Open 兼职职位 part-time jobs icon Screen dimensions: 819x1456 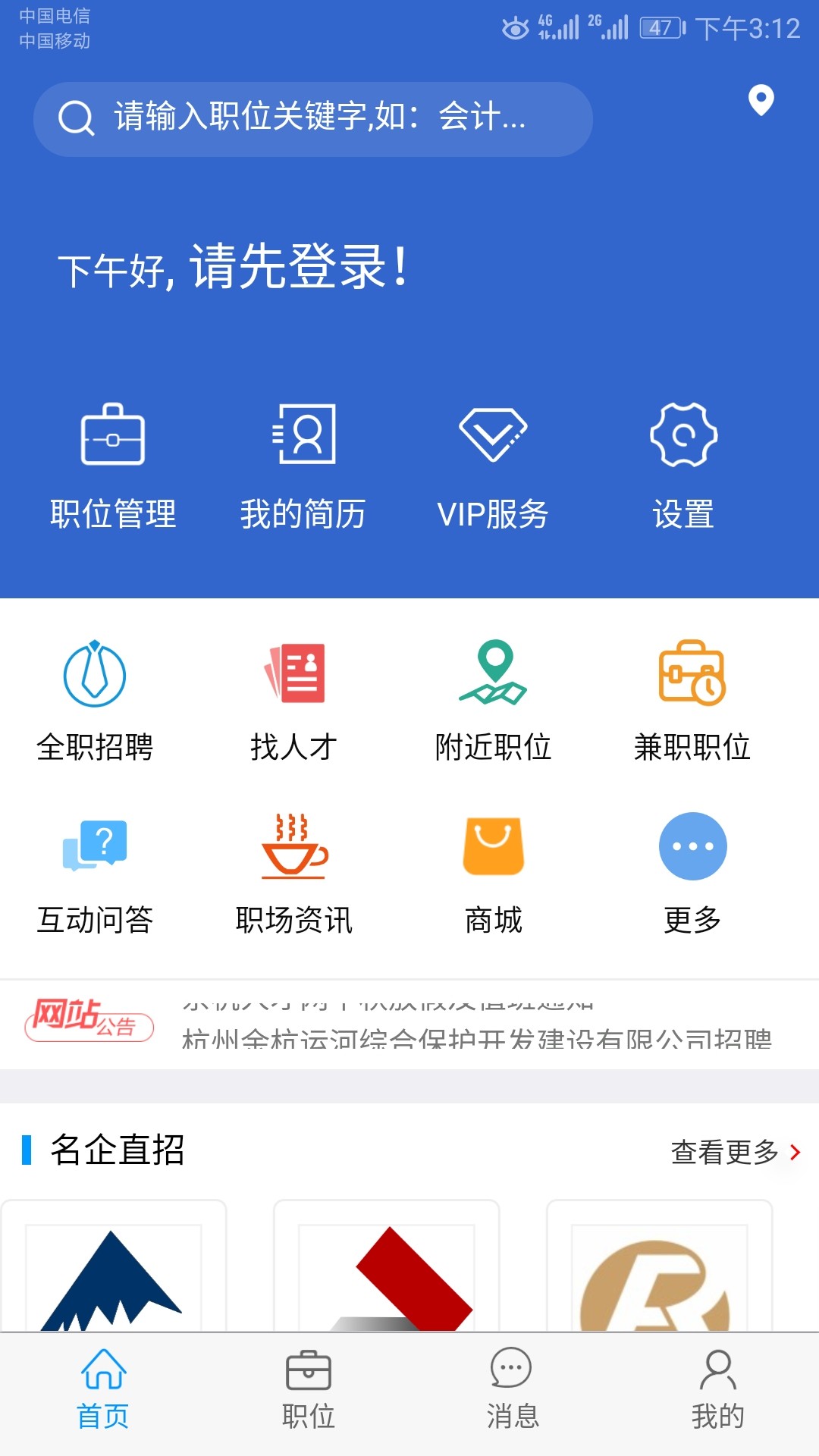point(692,698)
